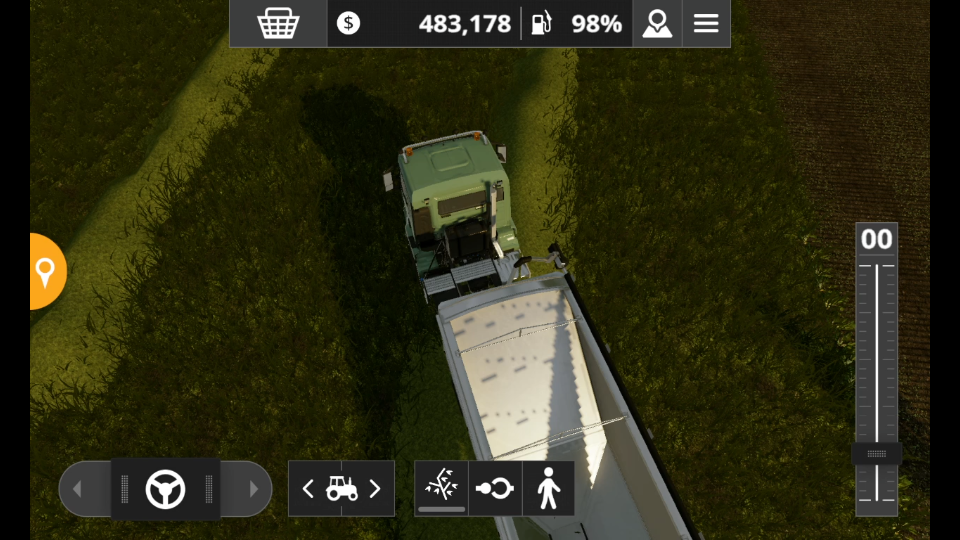Exit the vehicle with the walking person icon

(x=548, y=488)
